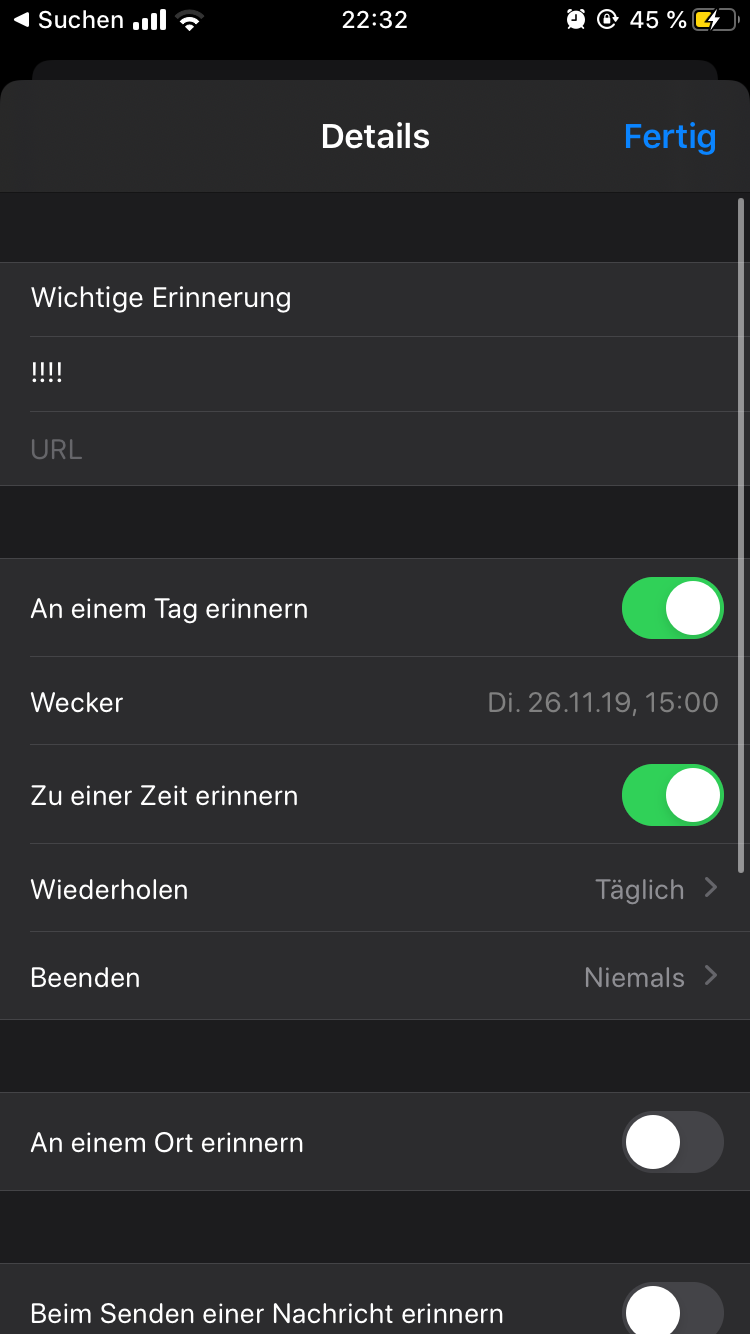Viewport: 750px width, 1334px height.
Task: Turn off Zu einer Zeit erinnern
Action: 672,795
